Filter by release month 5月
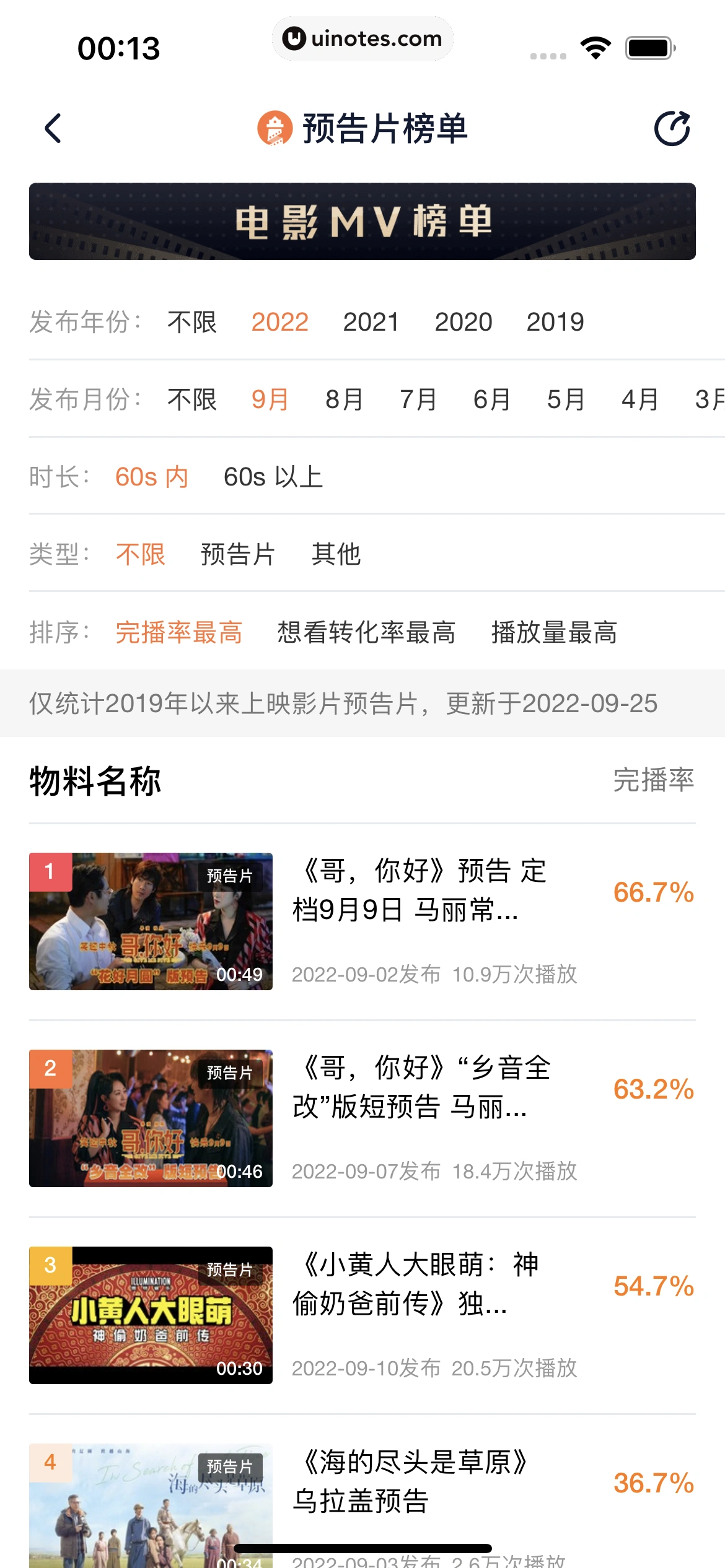Image resolution: width=725 pixels, height=1568 pixels. tap(565, 399)
